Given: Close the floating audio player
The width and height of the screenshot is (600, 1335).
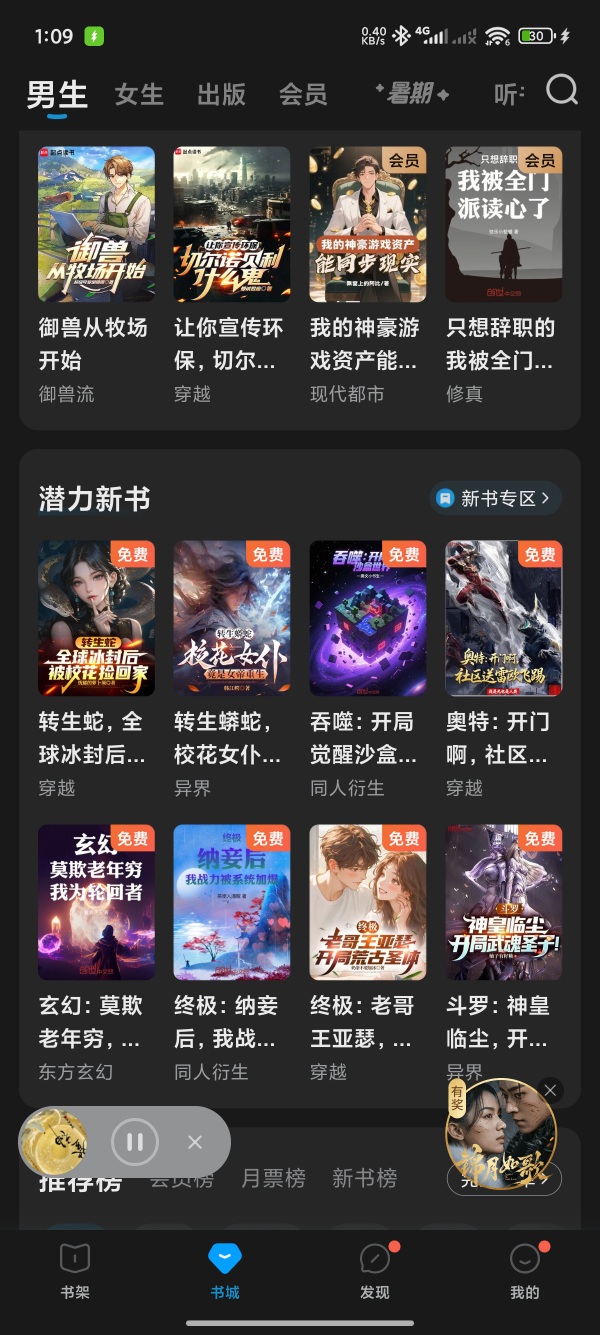Looking at the screenshot, I should tap(195, 1141).
